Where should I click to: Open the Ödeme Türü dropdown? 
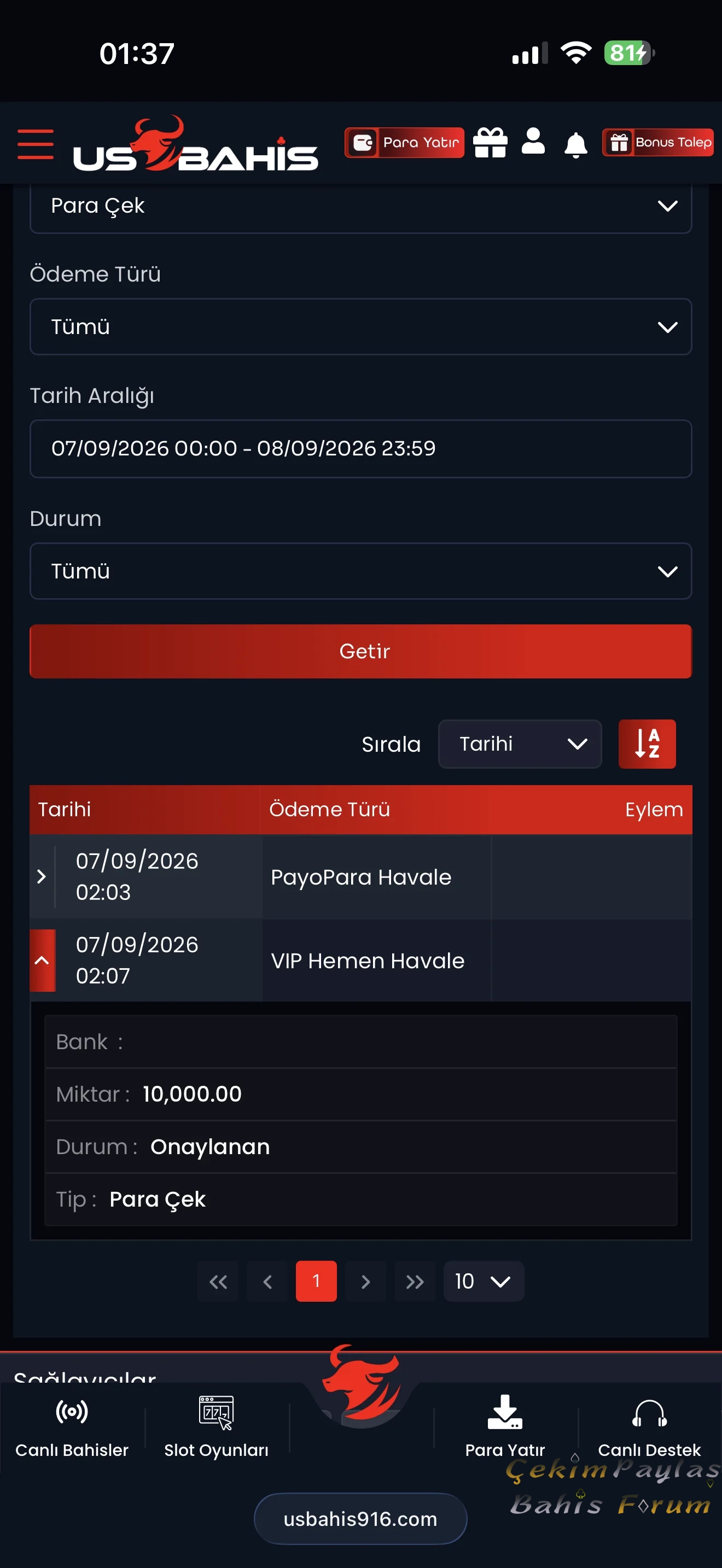(x=361, y=327)
